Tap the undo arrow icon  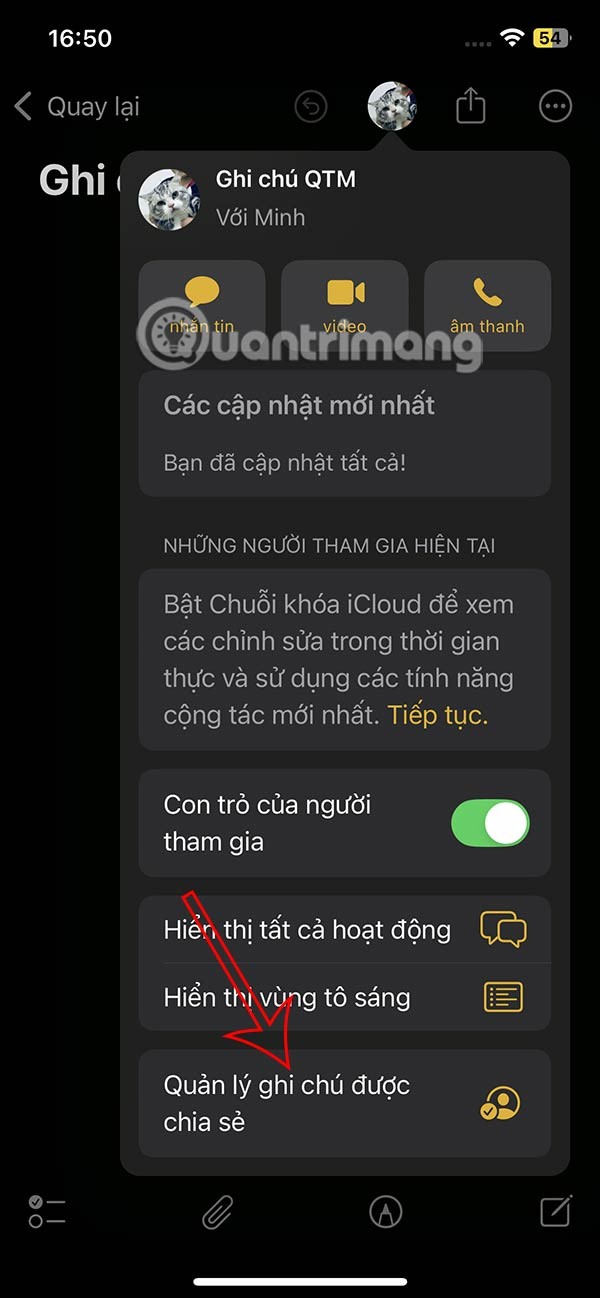tap(311, 106)
